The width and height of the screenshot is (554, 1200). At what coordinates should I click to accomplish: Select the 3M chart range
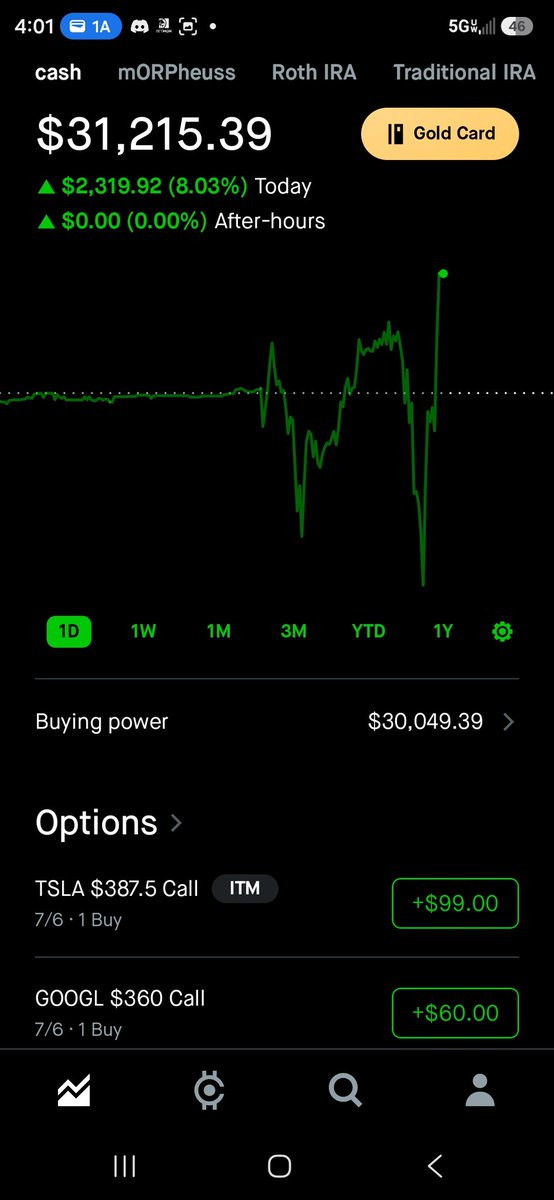(x=293, y=631)
